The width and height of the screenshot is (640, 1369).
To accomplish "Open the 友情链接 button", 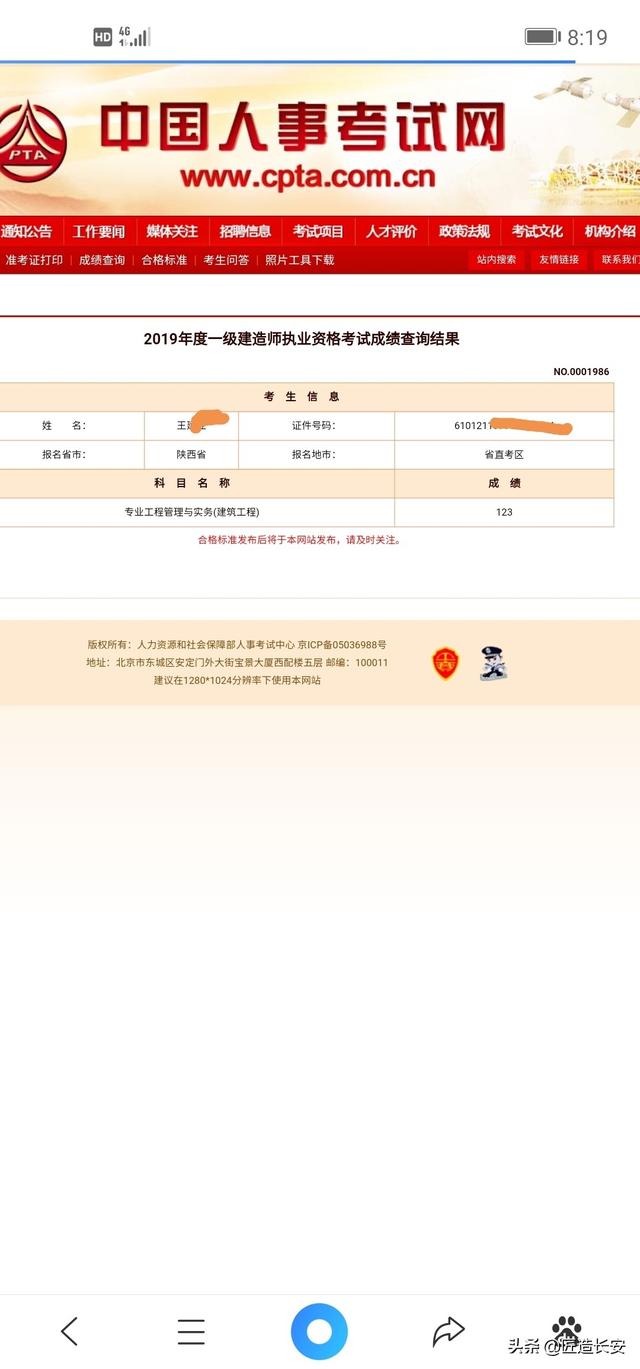I will pyautogui.click(x=559, y=260).
